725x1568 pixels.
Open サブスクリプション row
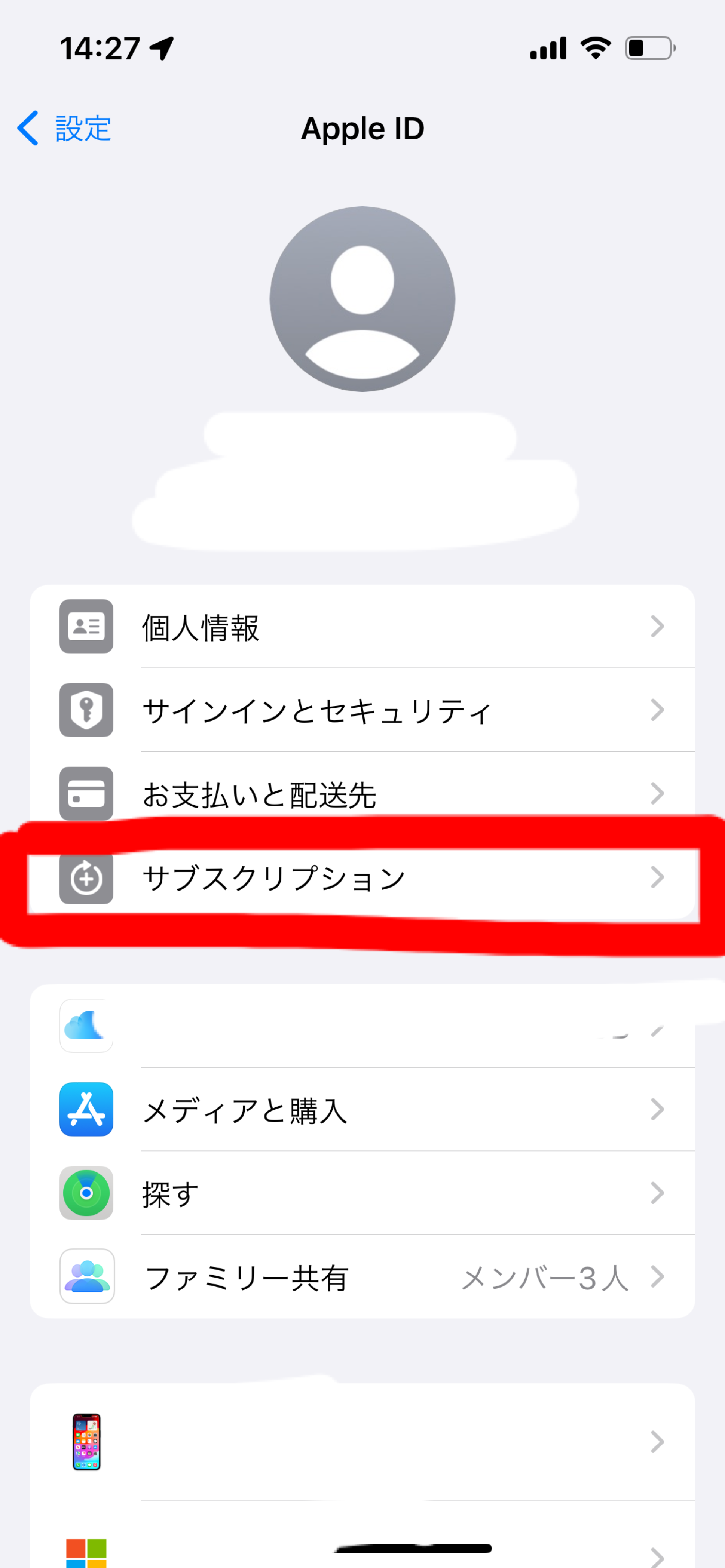362,878
